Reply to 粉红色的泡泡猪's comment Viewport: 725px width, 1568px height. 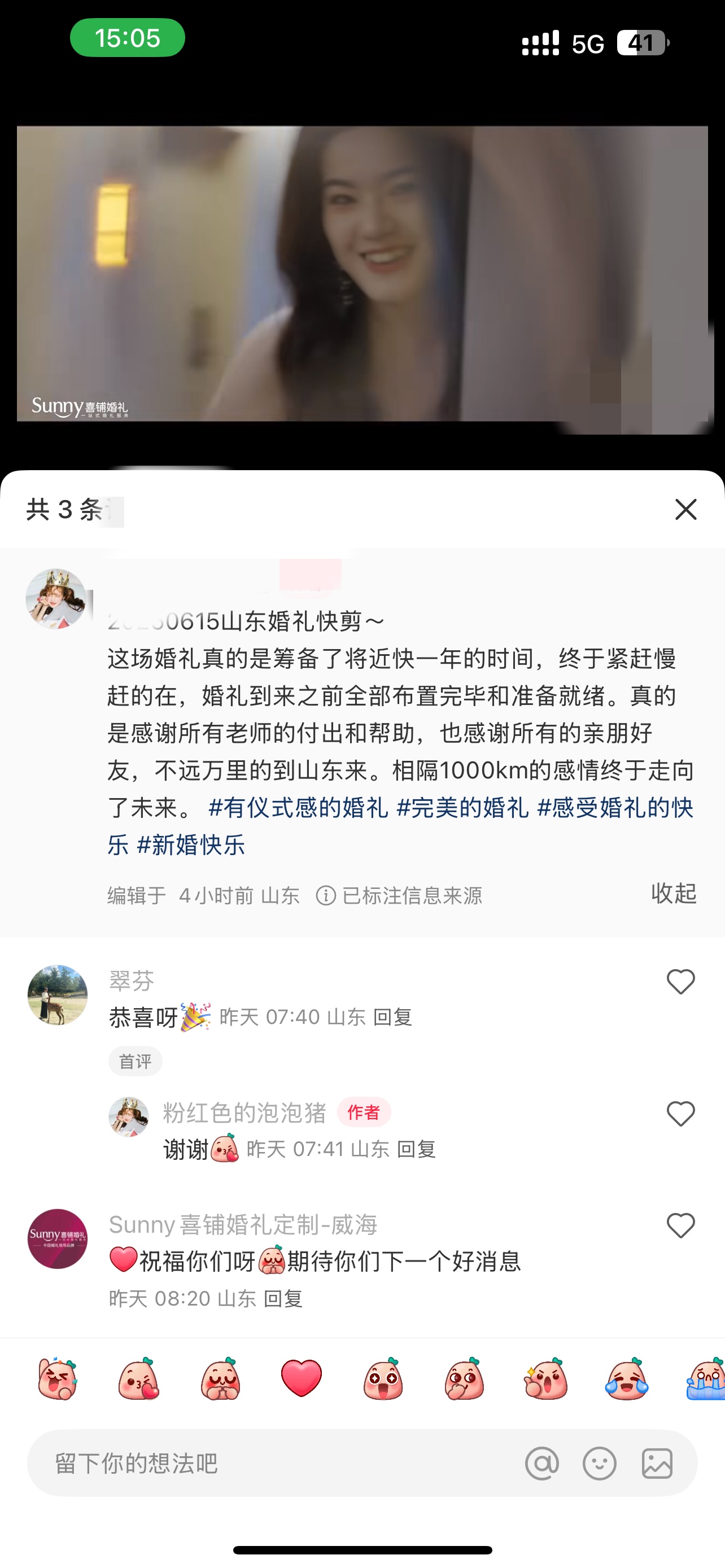(416, 1149)
